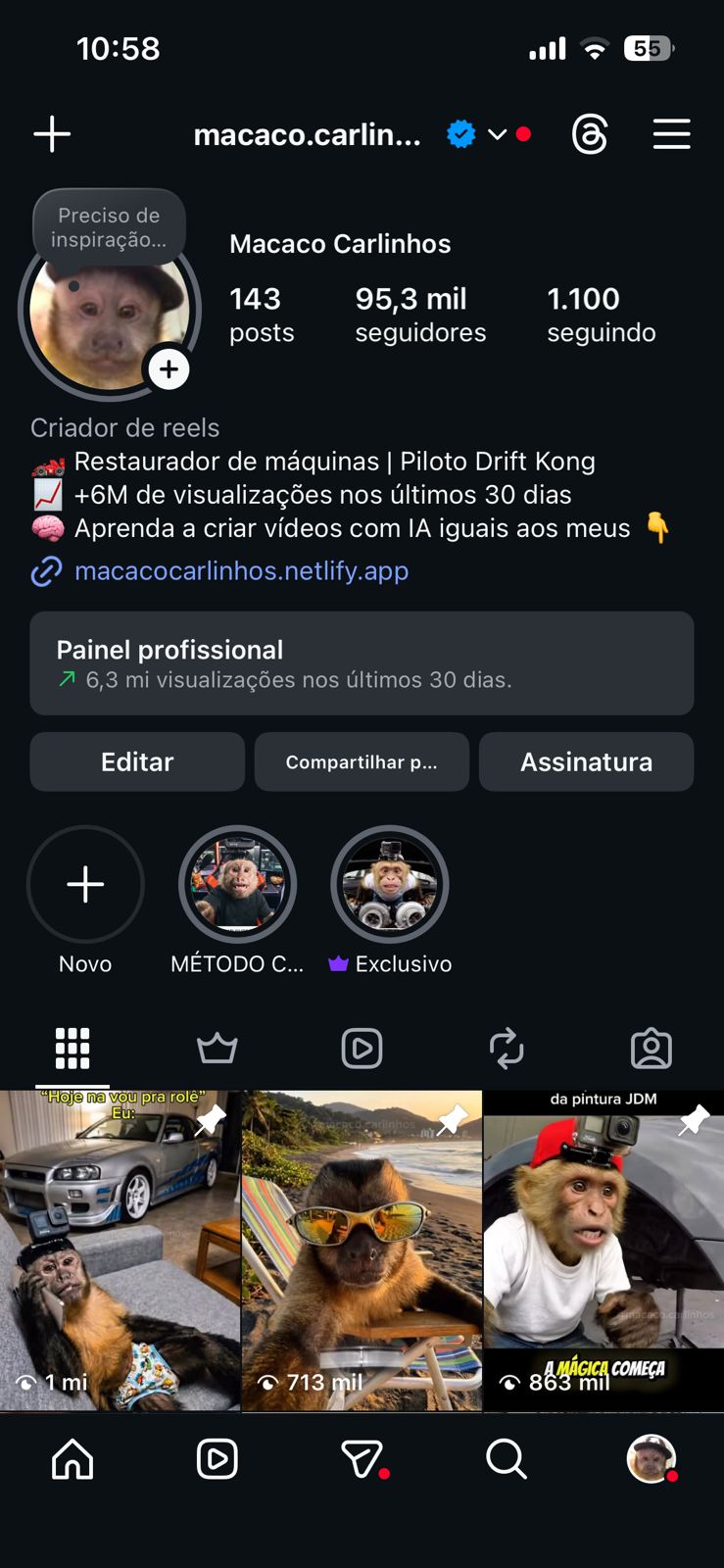The image size is (724, 1568).
Task: Expand the account switcher dropdown
Action: coord(497,134)
